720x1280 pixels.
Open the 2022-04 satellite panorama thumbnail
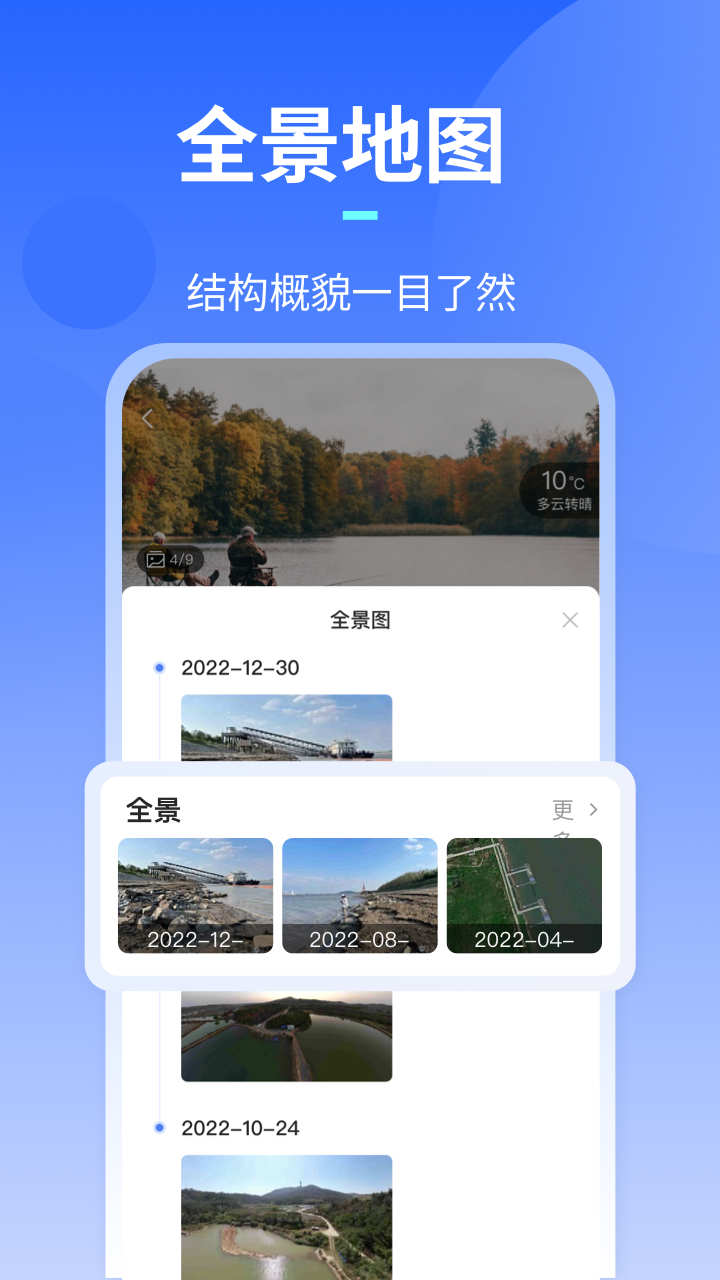[x=524, y=895]
